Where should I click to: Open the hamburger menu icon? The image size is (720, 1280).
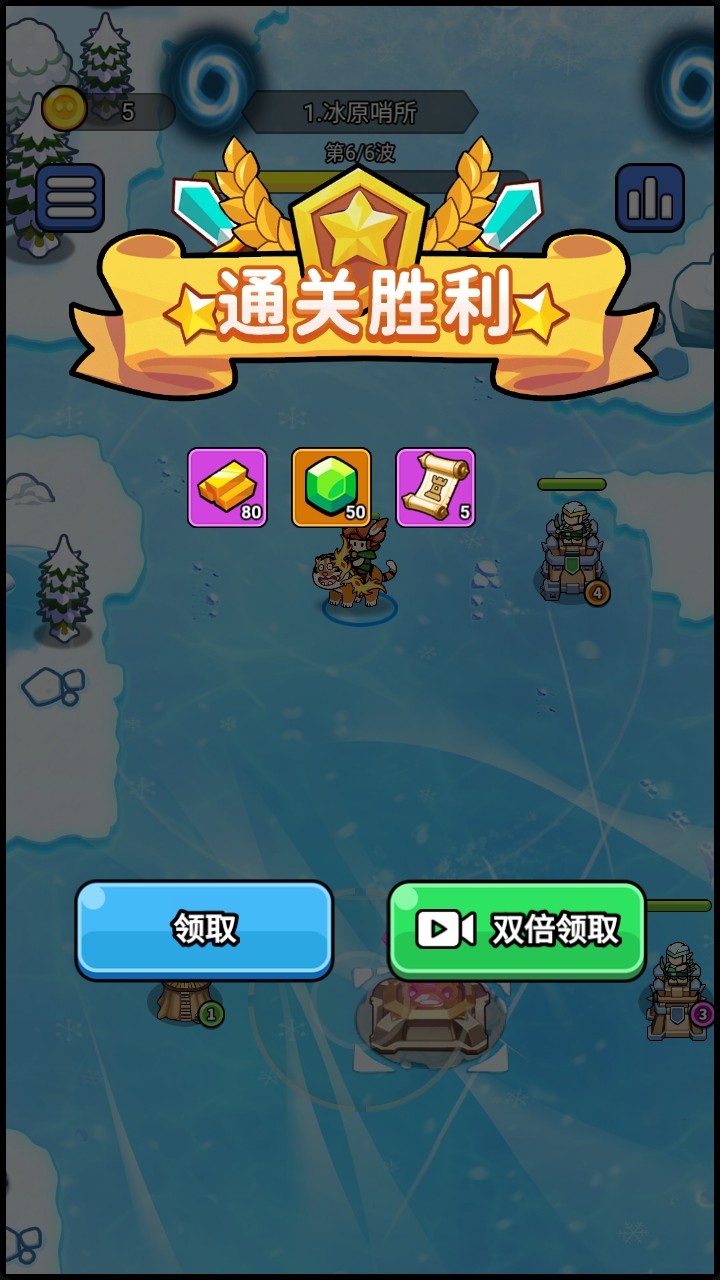tap(70, 198)
